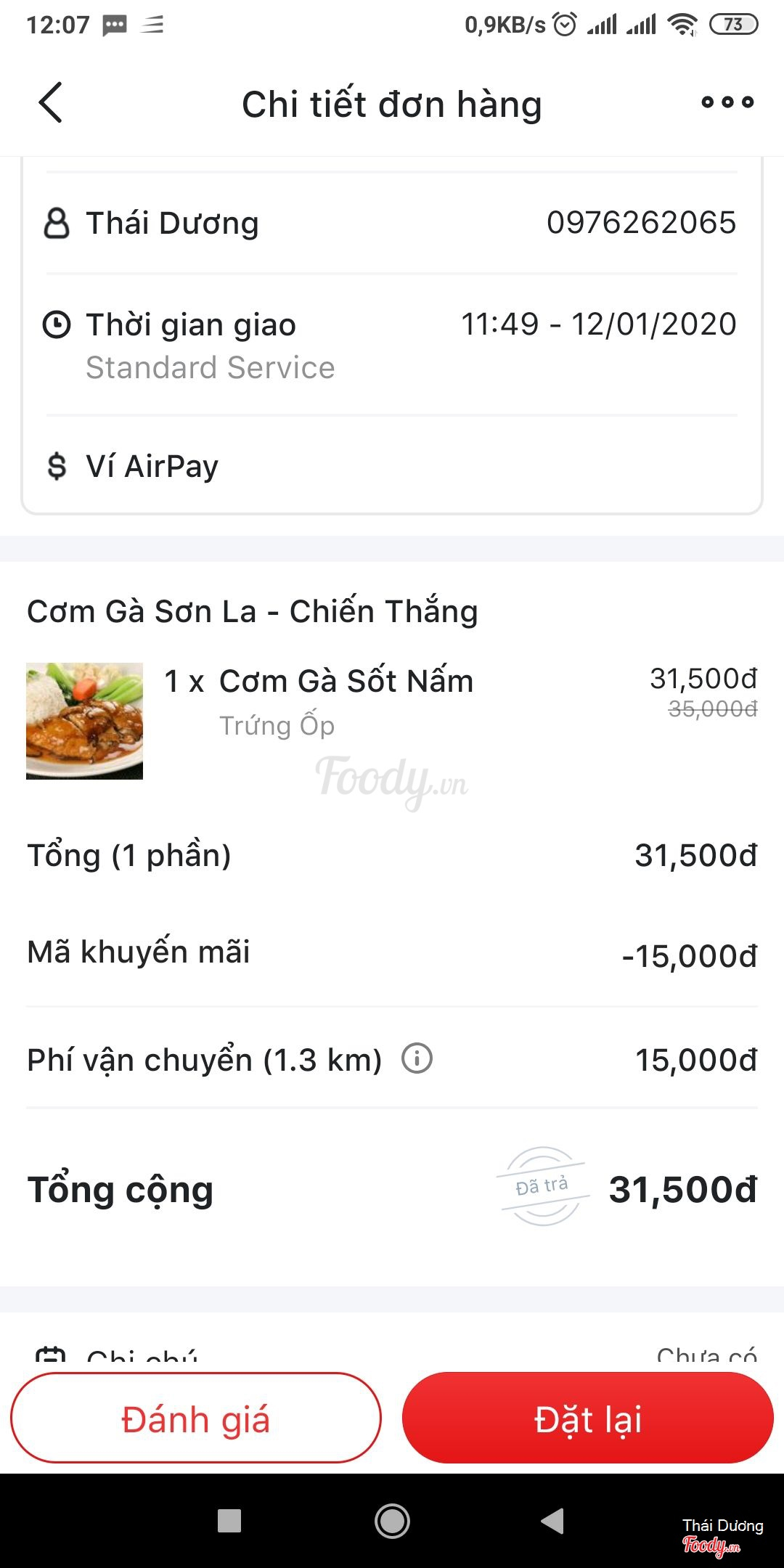Show shipping fee info icon

417,1058
